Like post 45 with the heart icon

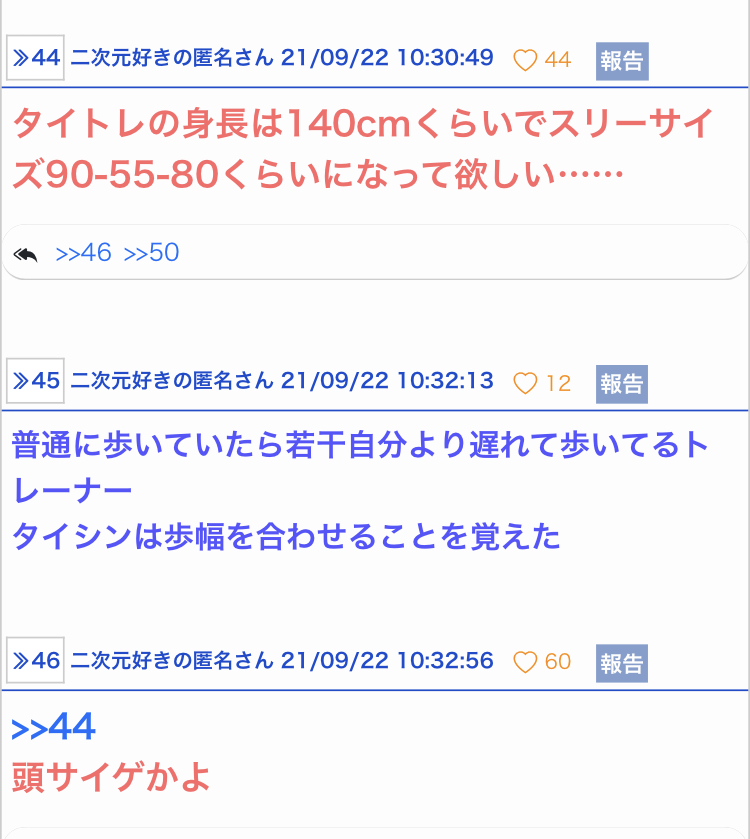click(x=525, y=383)
